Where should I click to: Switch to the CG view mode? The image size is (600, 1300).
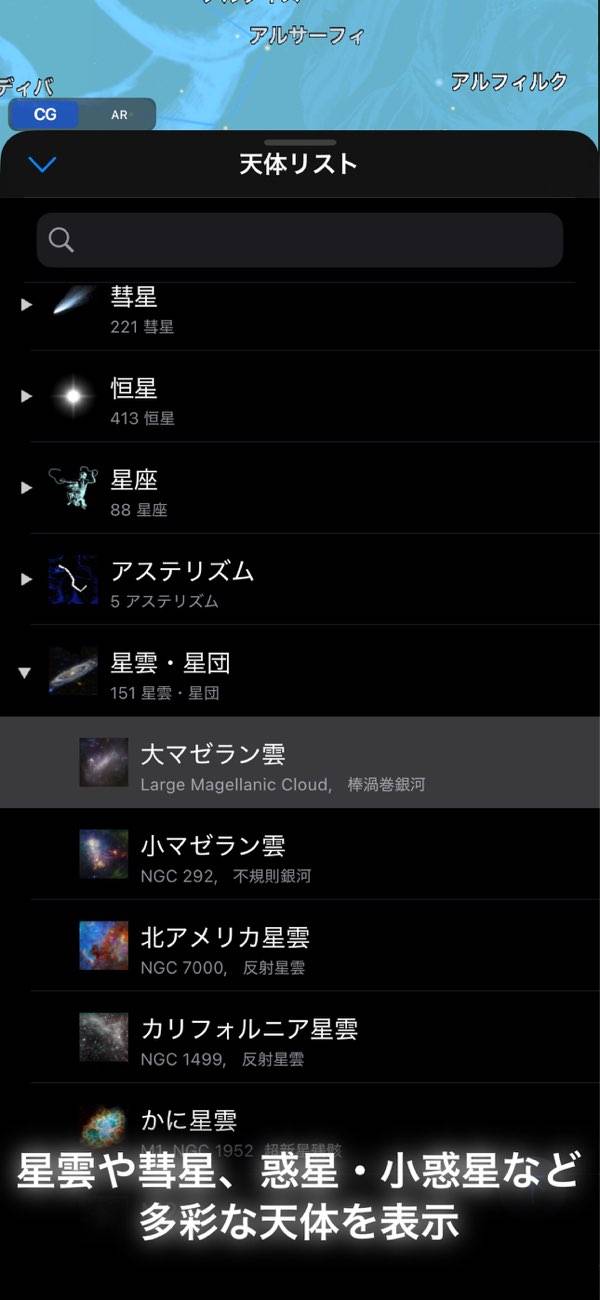[x=45, y=115]
